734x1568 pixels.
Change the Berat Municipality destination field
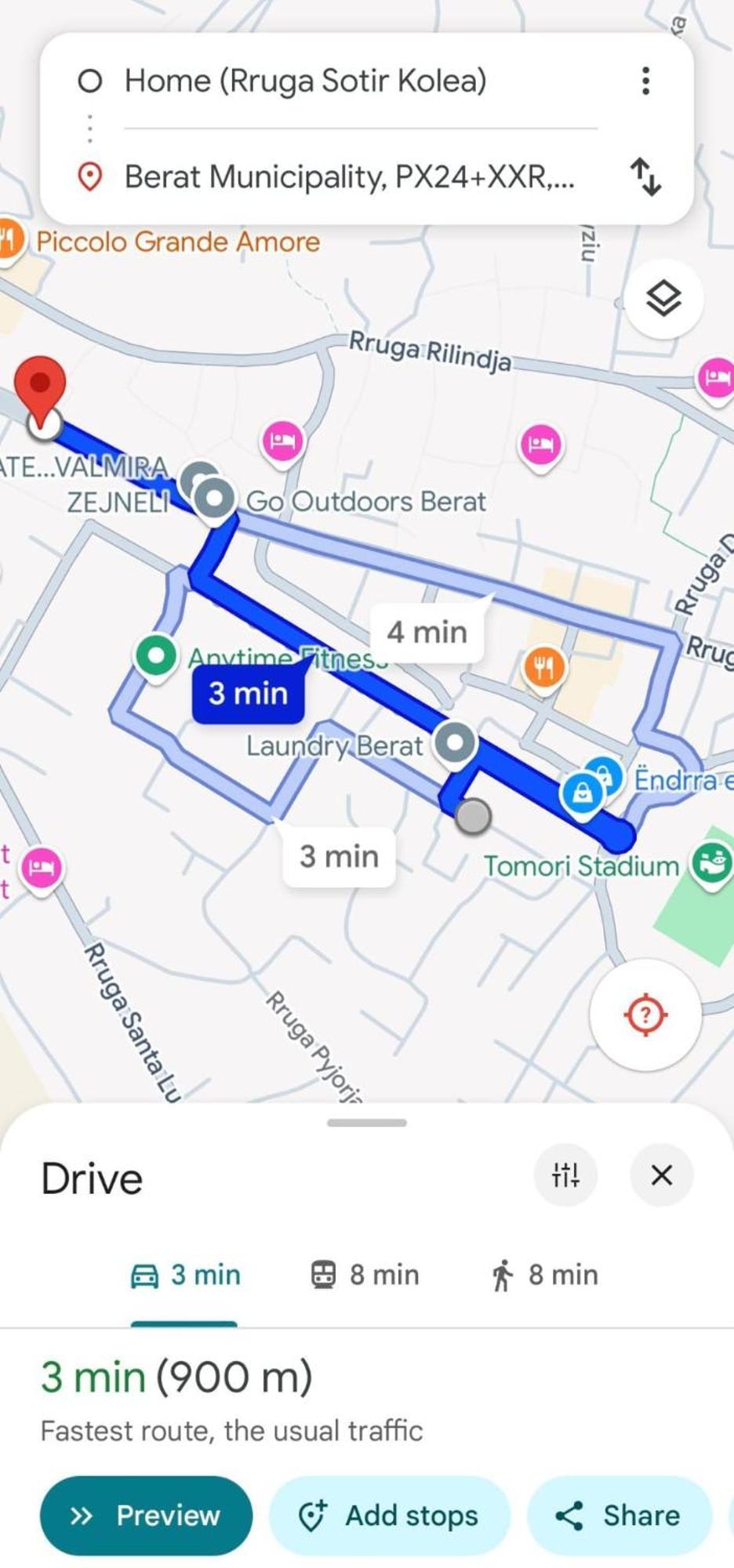pos(349,177)
